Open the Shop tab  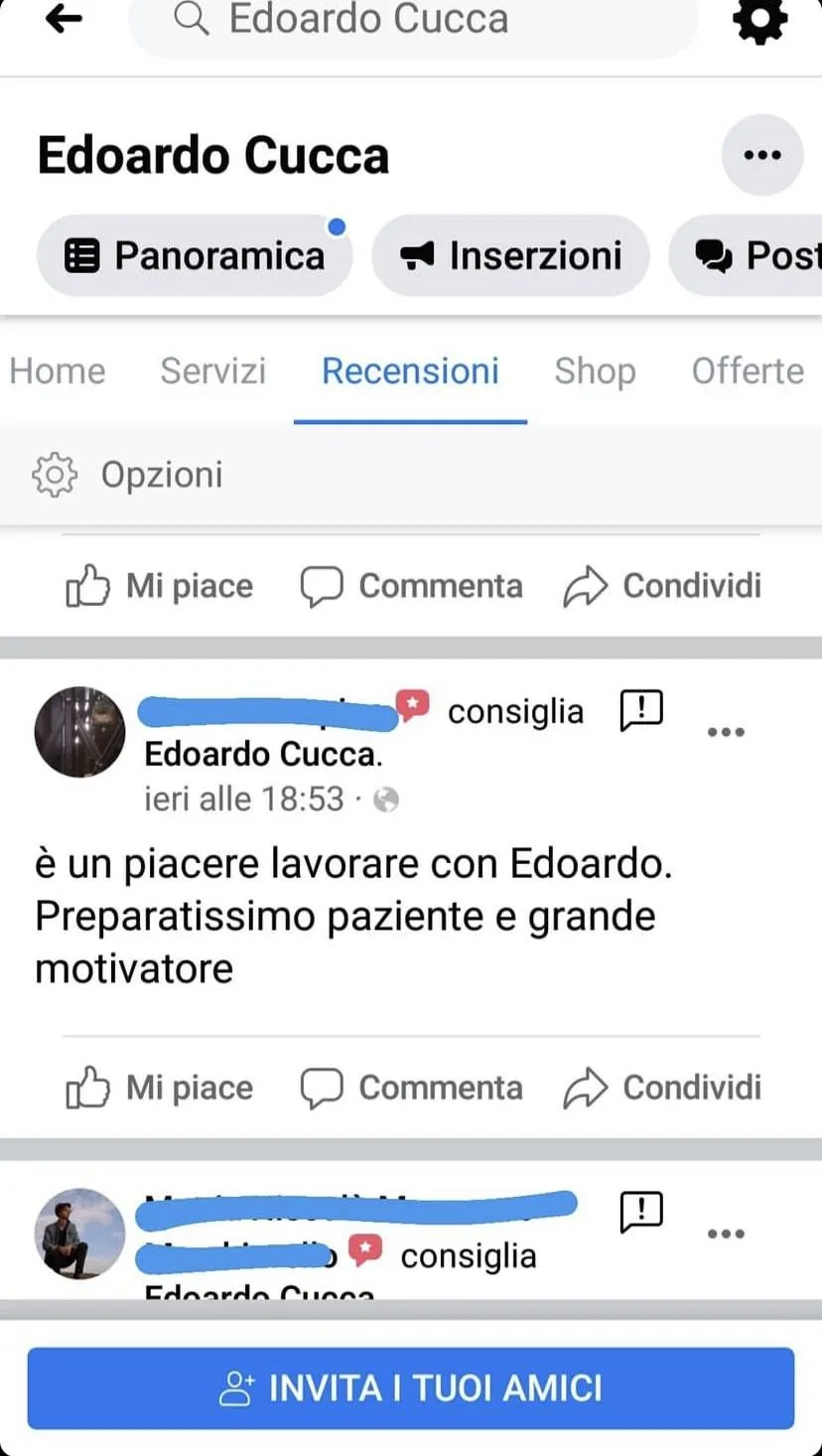click(595, 371)
